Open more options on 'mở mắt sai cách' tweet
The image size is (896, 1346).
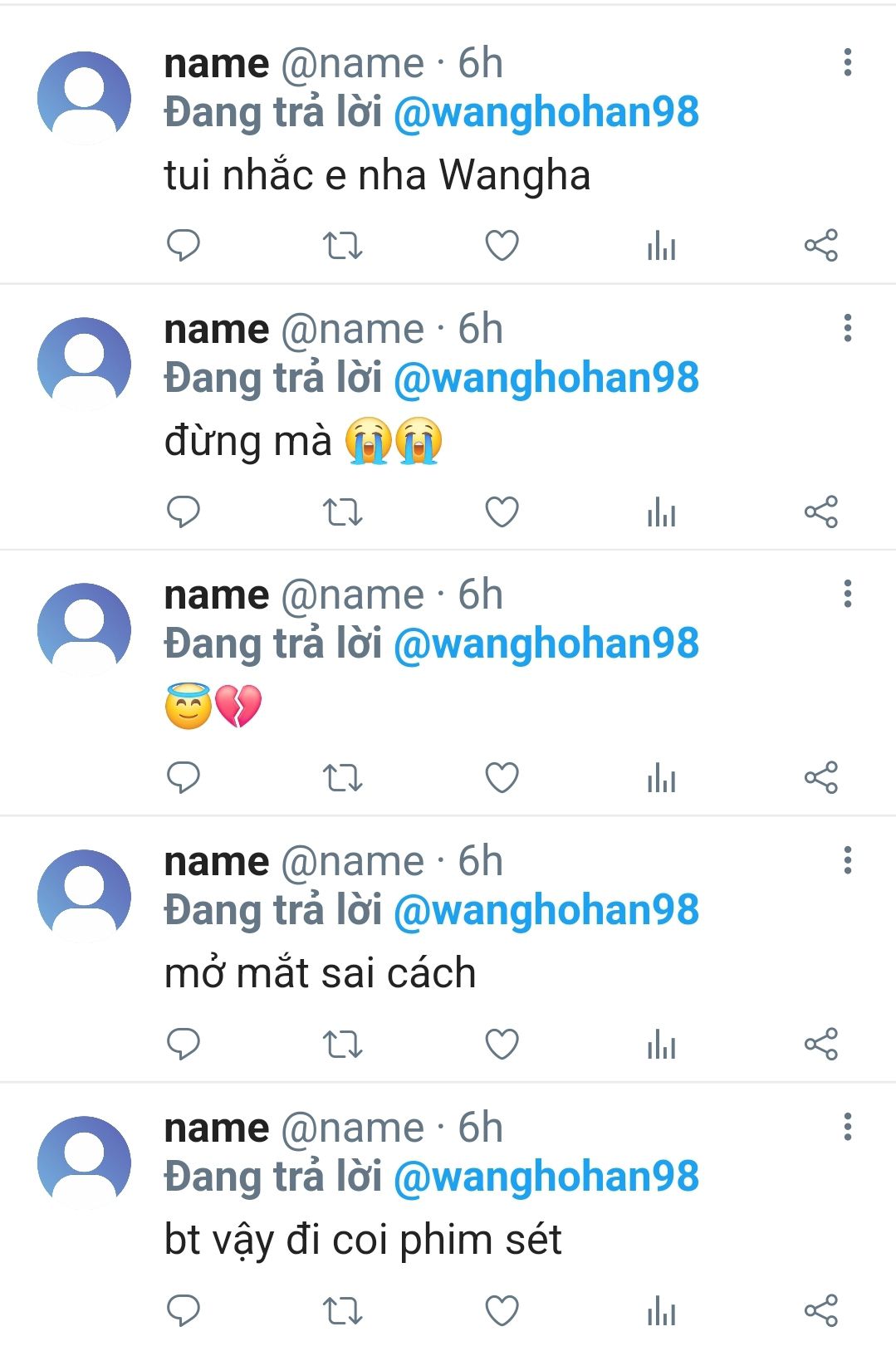coord(847,860)
